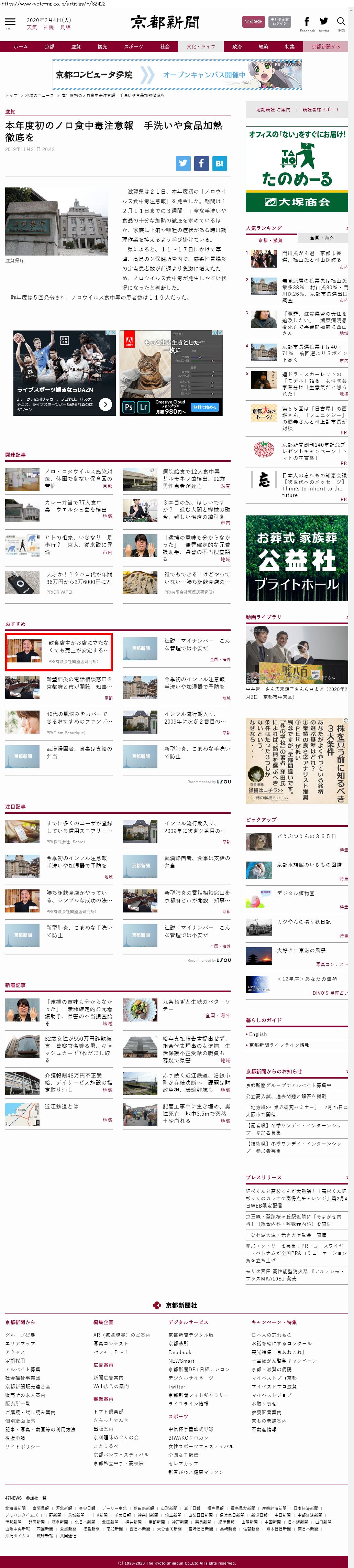Open the デジタル版ログイン button
Image resolution: width=354 pixels, height=1568 pixels.
pyautogui.click(x=279, y=22)
